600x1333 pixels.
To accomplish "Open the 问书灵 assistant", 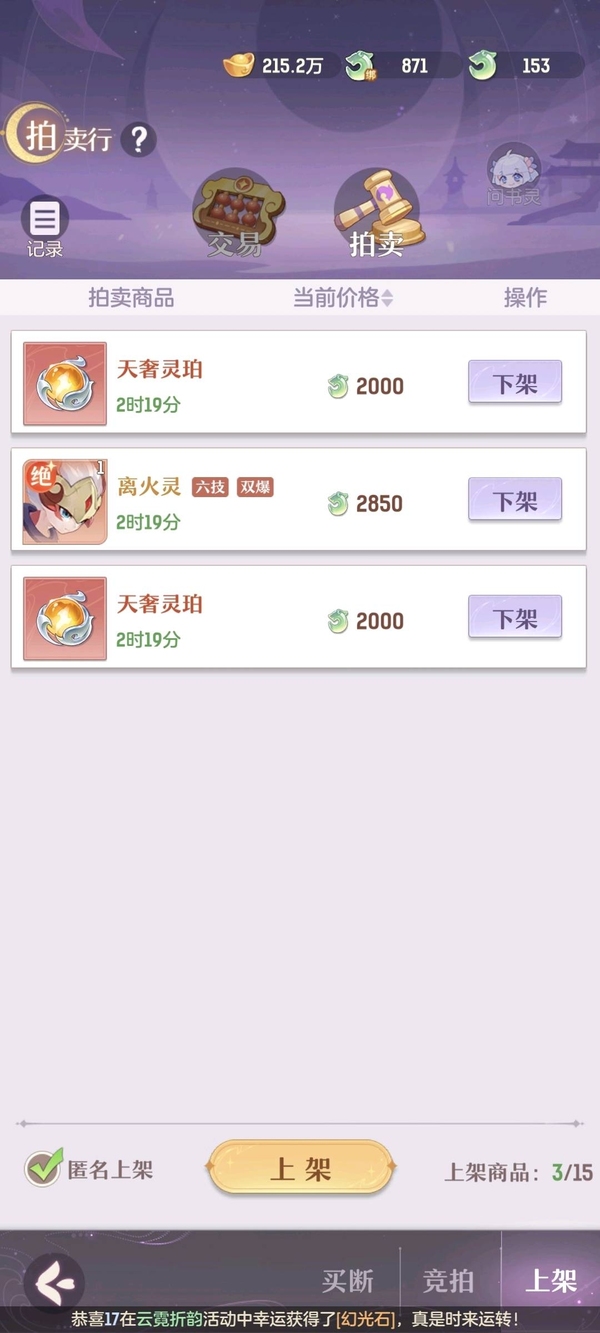I will tap(514, 176).
